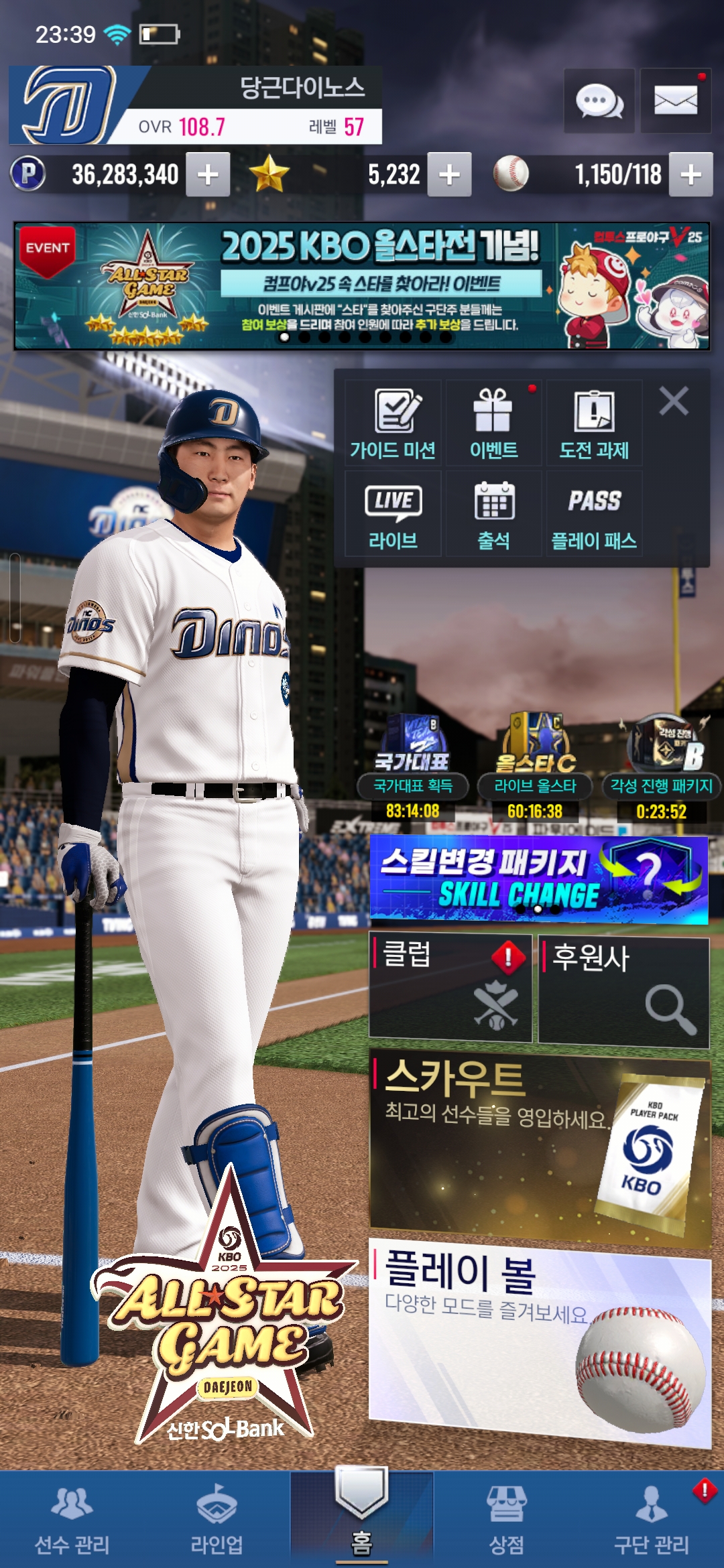Close the quick menu panel
Viewport: 724px width, 1568px height.
[x=674, y=401]
